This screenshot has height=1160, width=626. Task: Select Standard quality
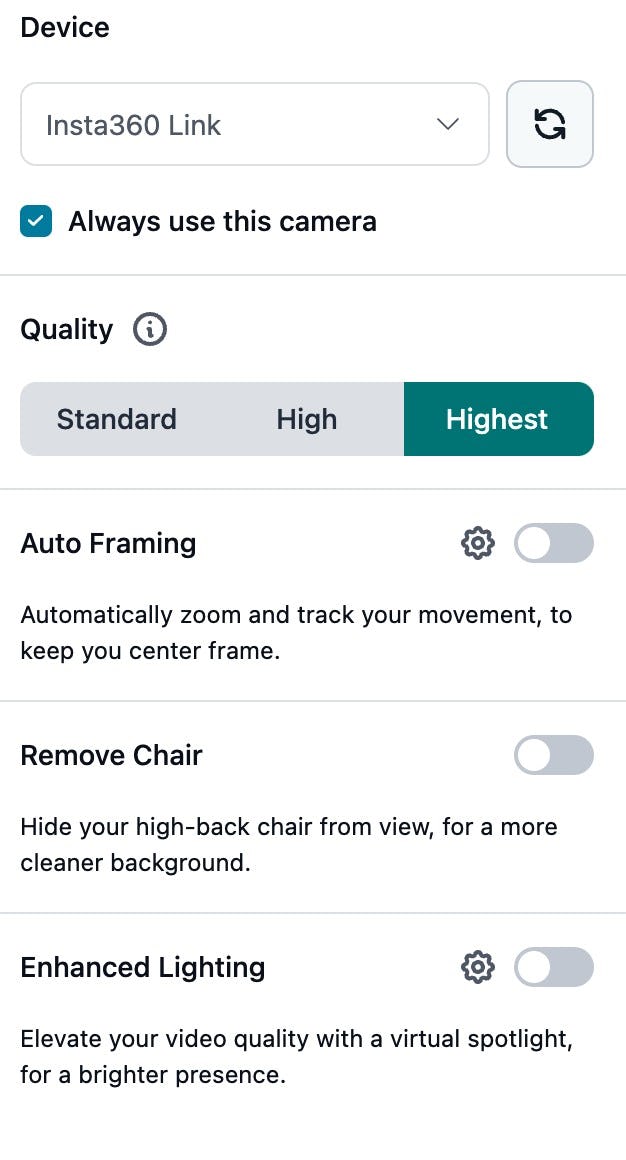[116, 419]
